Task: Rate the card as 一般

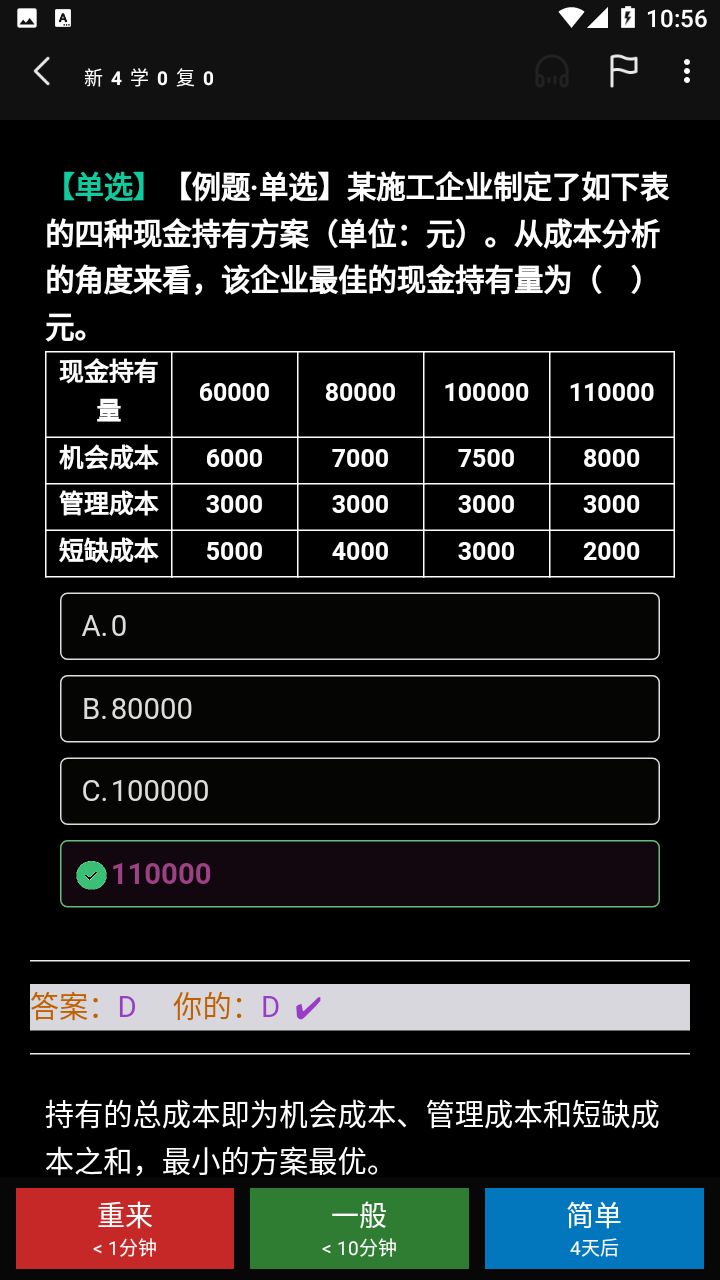Action: pyautogui.click(x=359, y=1228)
